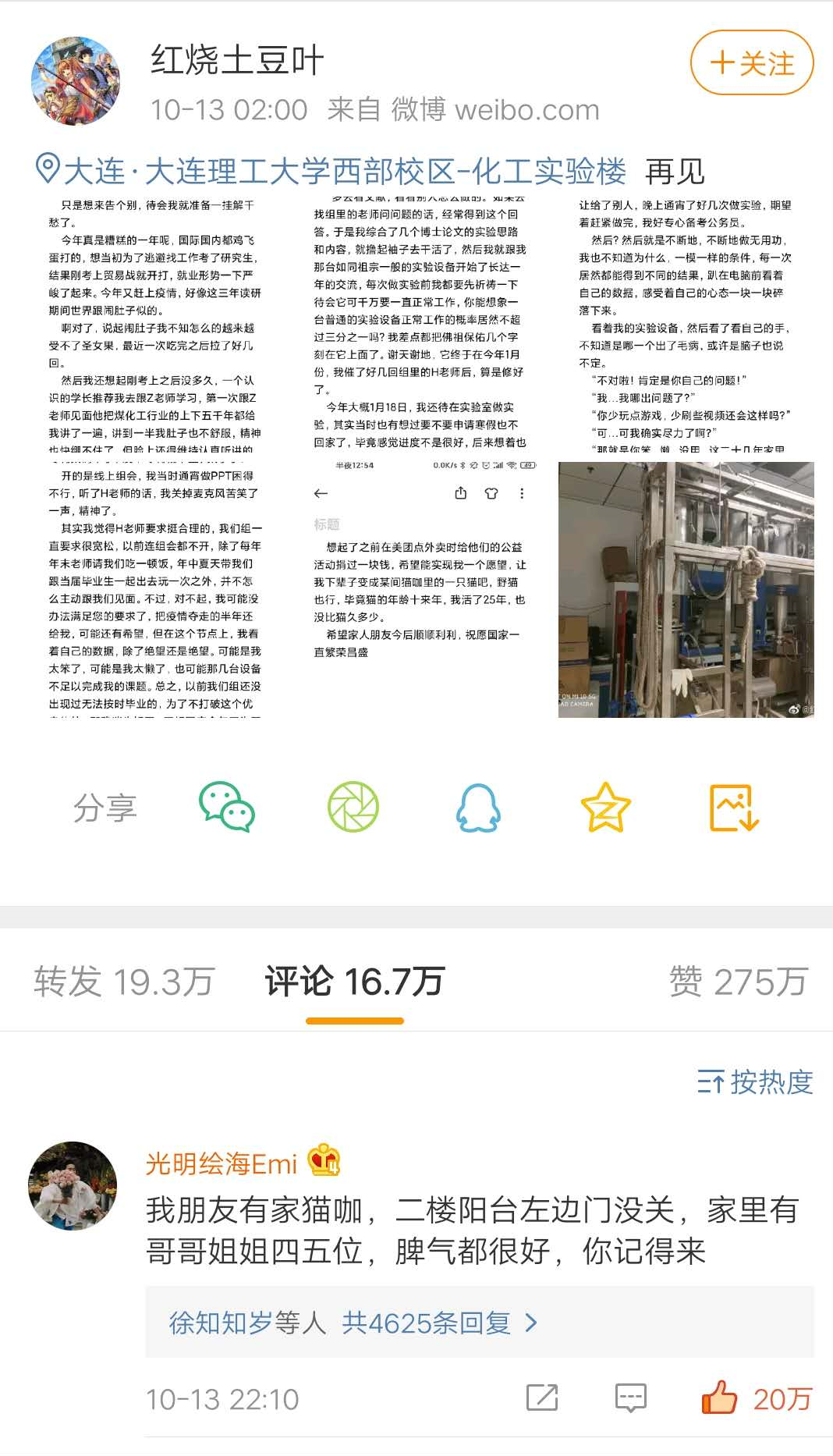Screen dimensions: 833x1456
Task: Open the 大连理工大学西部校区 location link
Action: 331,171
